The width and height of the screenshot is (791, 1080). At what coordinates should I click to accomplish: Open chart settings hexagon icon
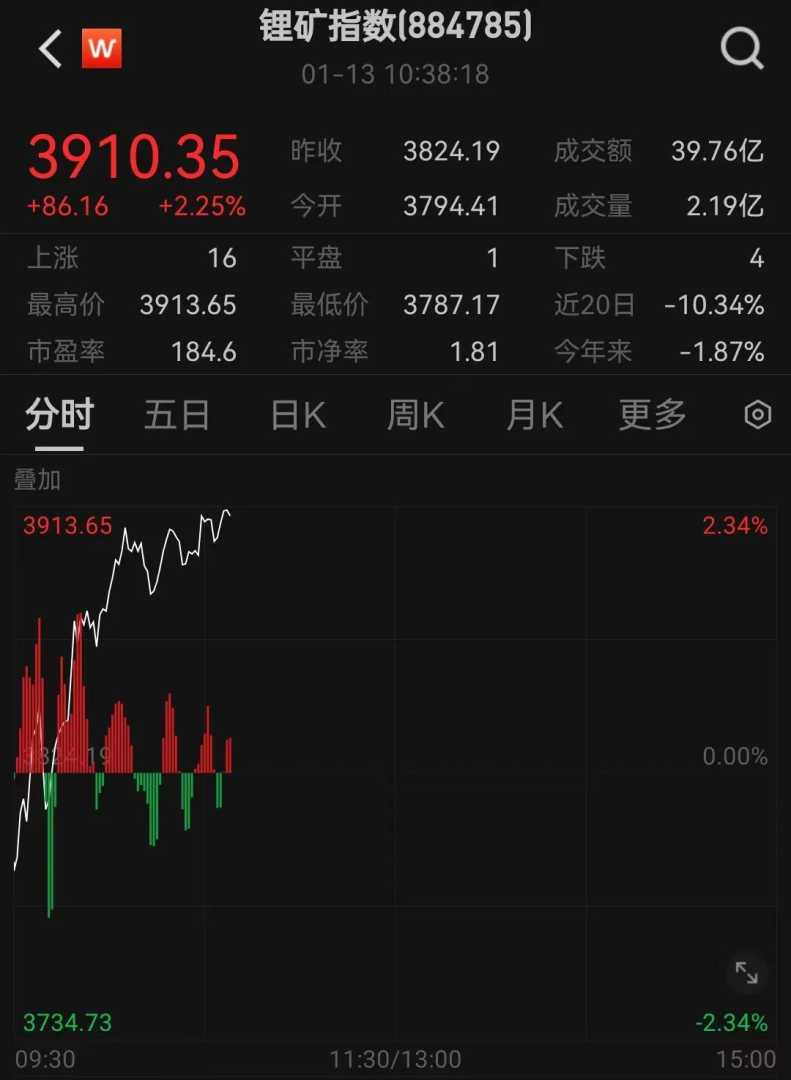pyautogui.click(x=758, y=415)
